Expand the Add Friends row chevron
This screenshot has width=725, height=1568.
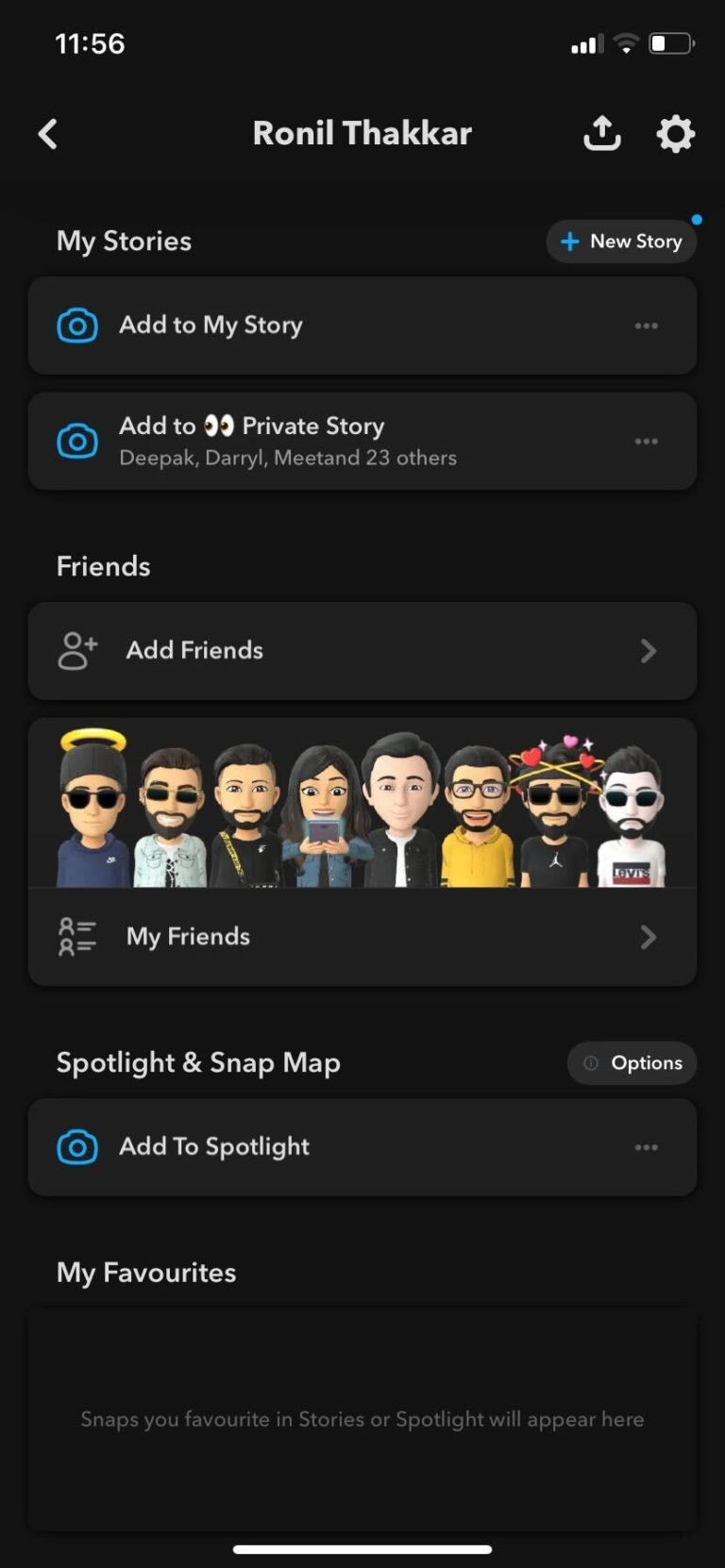649,650
